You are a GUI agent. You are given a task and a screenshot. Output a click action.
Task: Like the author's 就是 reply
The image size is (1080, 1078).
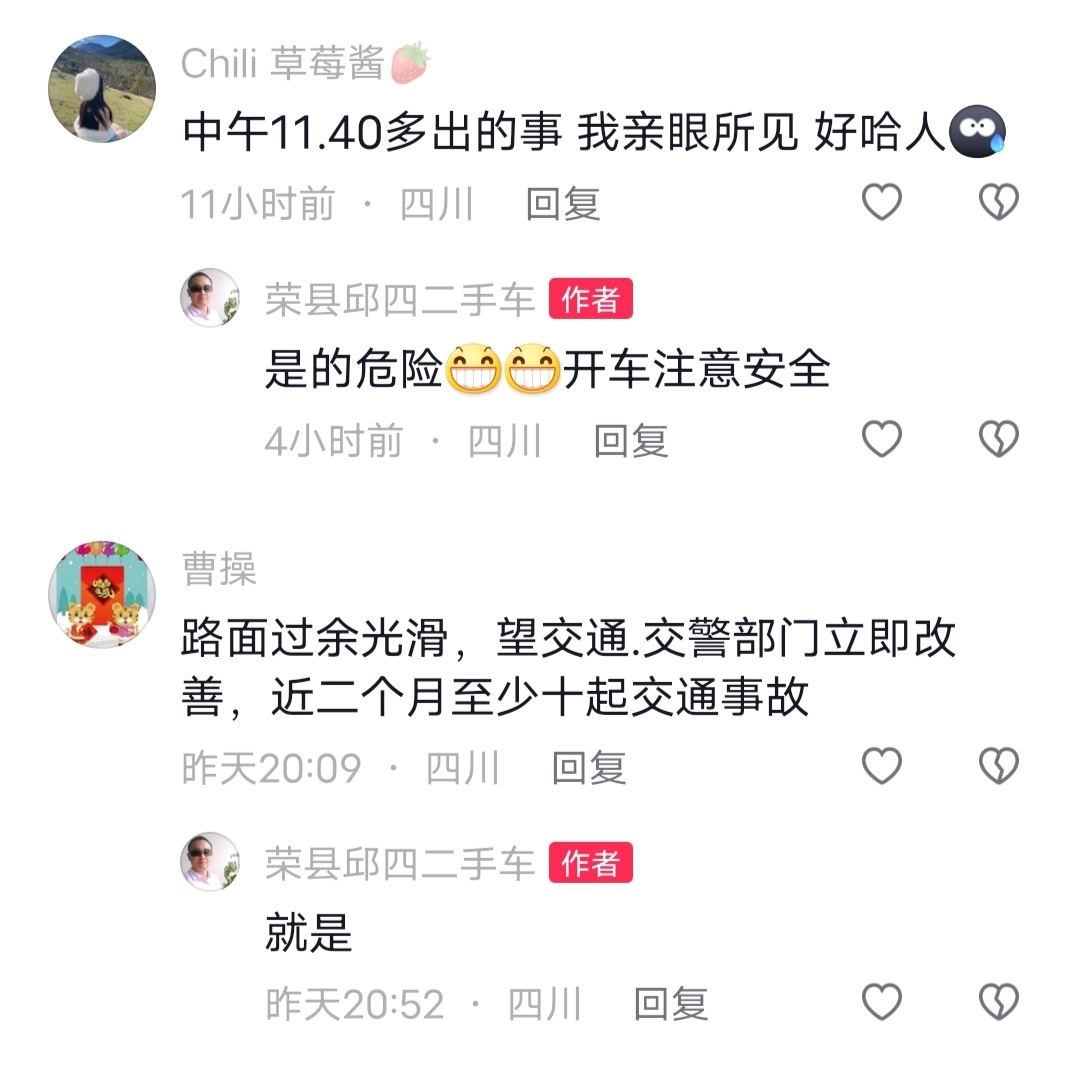click(x=881, y=1002)
